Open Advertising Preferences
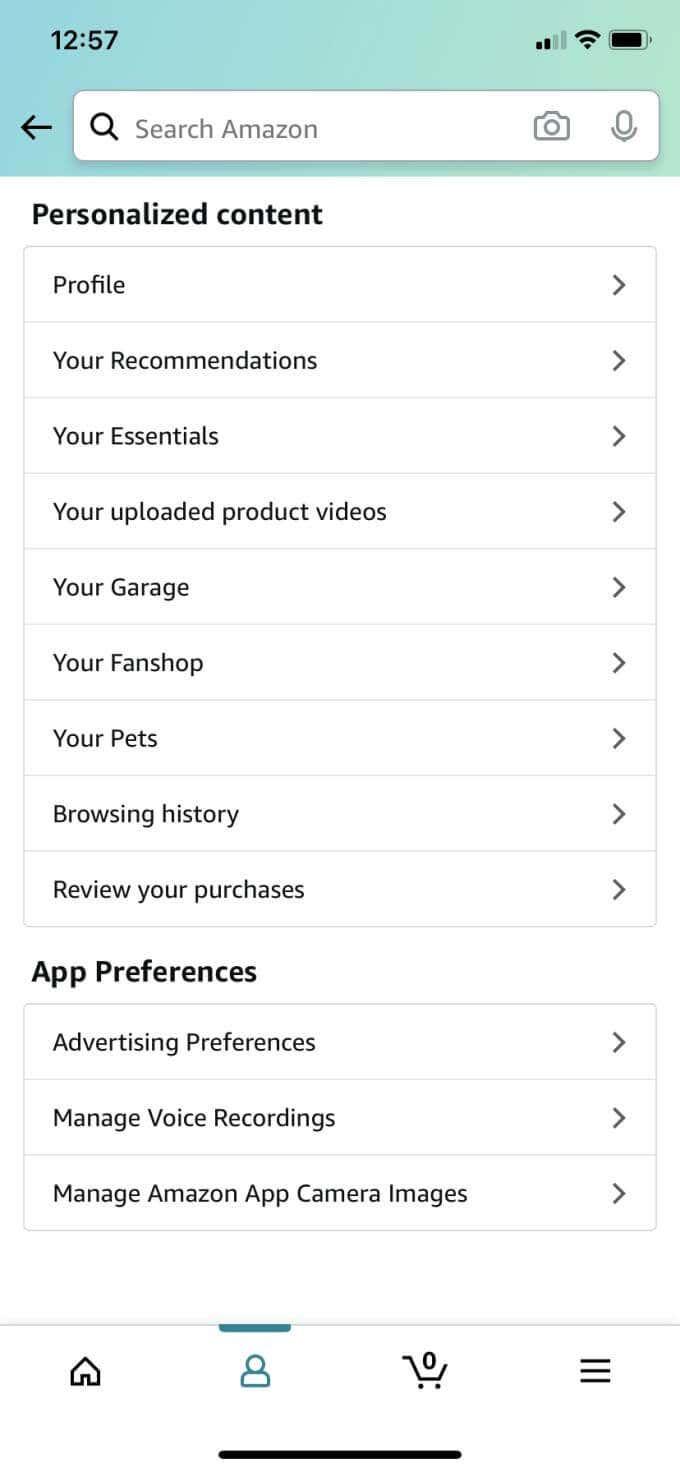This screenshot has height=1472, width=680. pyautogui.click(x=340, y=1042)
